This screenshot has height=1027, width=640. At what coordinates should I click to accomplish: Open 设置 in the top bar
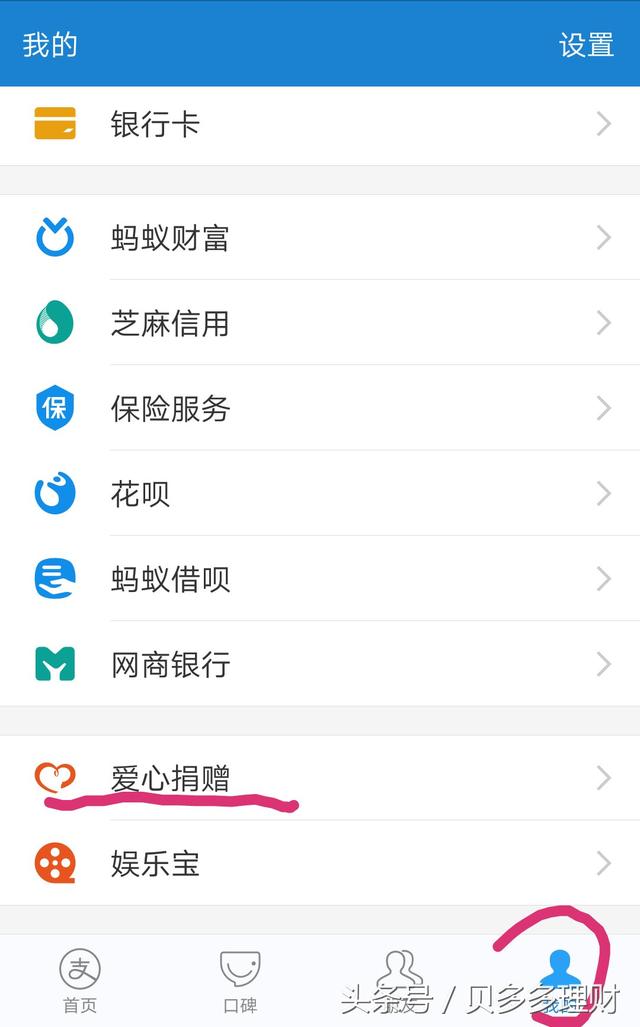click(586, 45)
